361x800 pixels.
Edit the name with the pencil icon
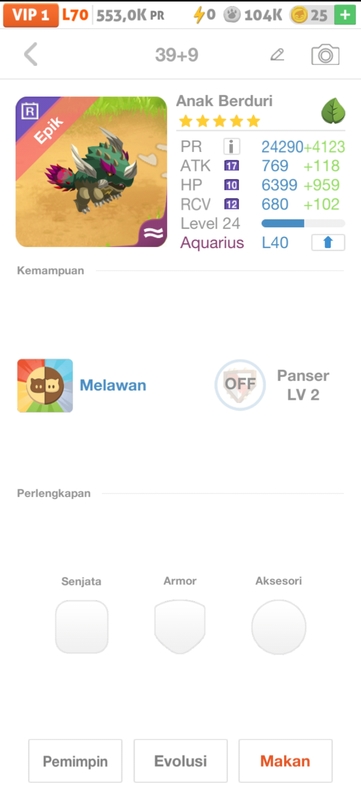point(277,54)
